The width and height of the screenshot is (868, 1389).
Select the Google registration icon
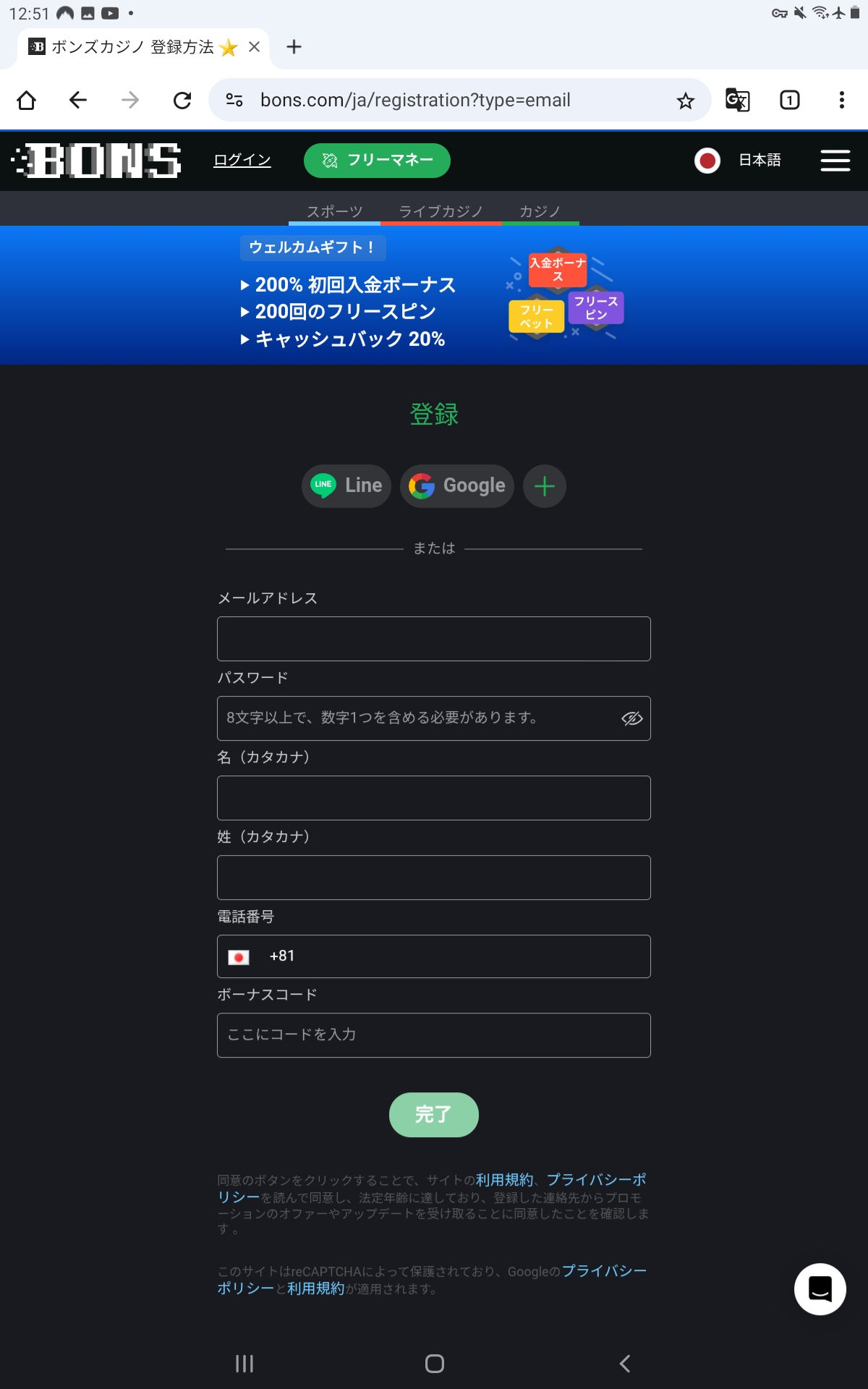[x=456, y=485]
